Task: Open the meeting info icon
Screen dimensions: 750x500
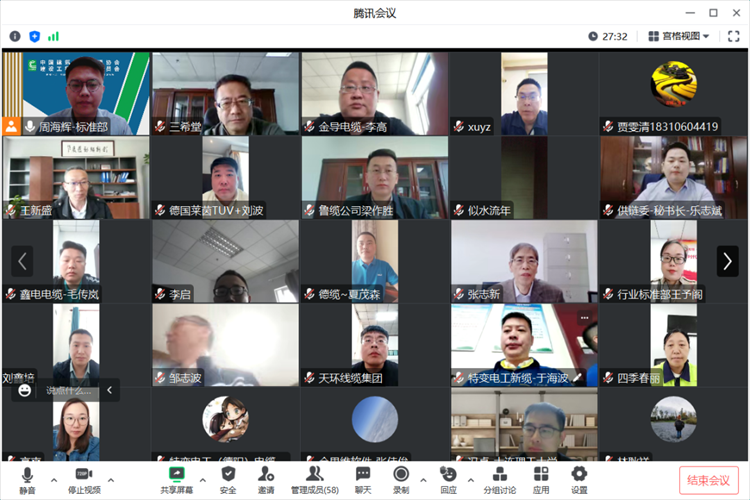Action: click(15, 36)
